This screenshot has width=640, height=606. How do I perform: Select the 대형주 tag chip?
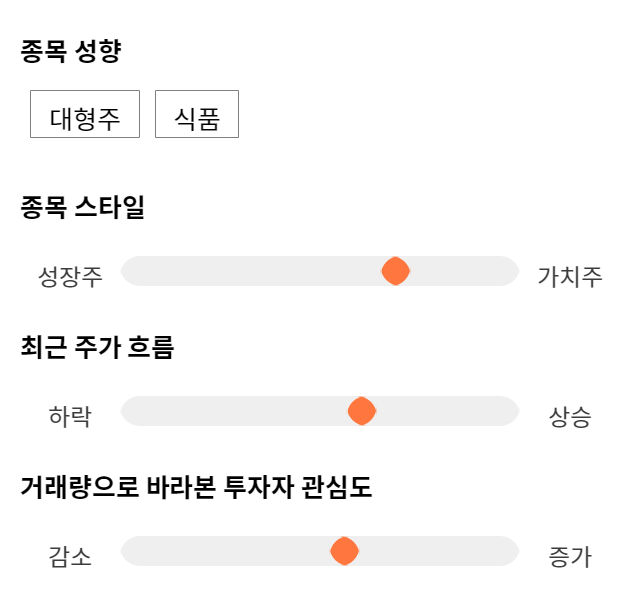coord(85,114)
